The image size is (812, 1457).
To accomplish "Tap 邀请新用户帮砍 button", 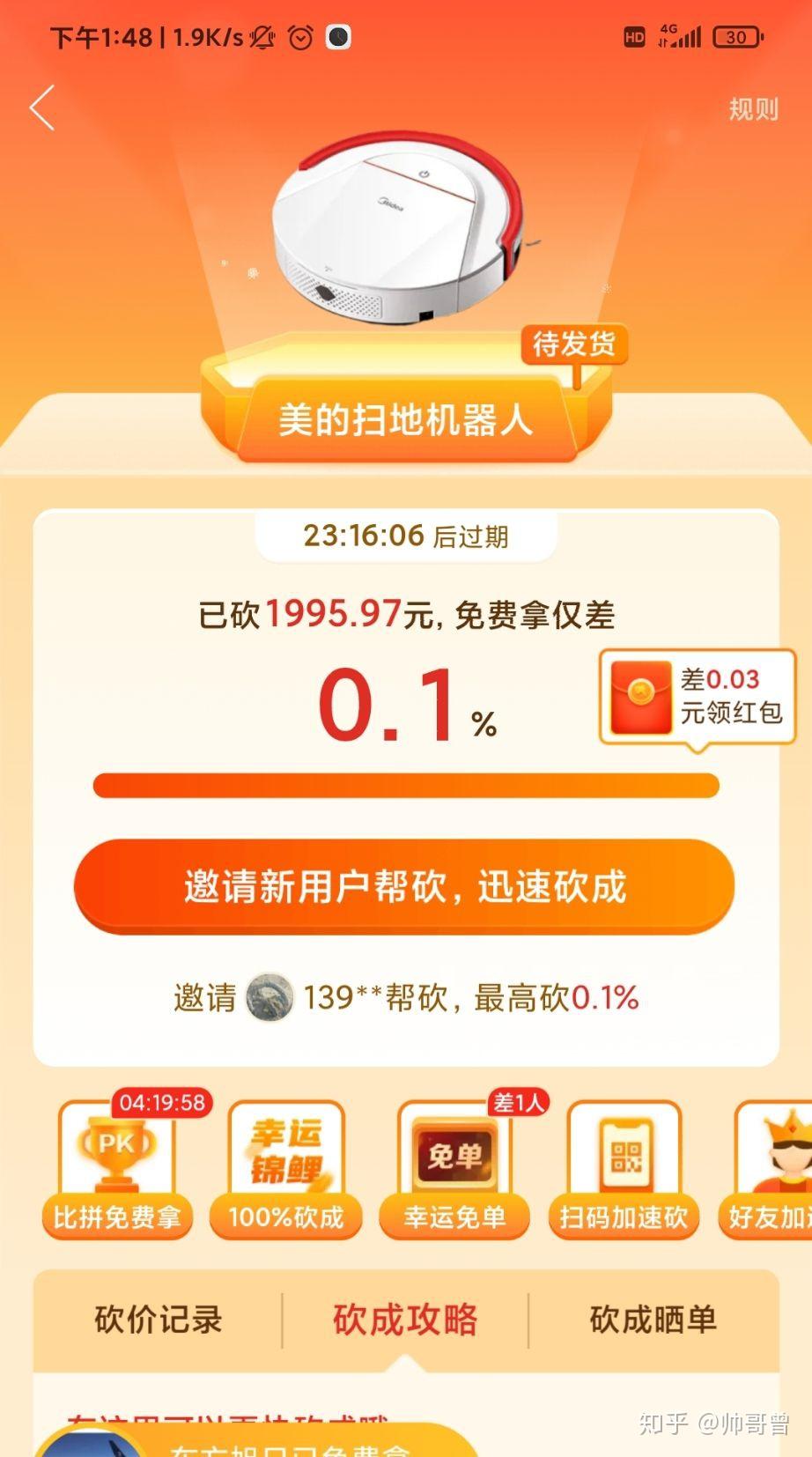I will (404, 886).
